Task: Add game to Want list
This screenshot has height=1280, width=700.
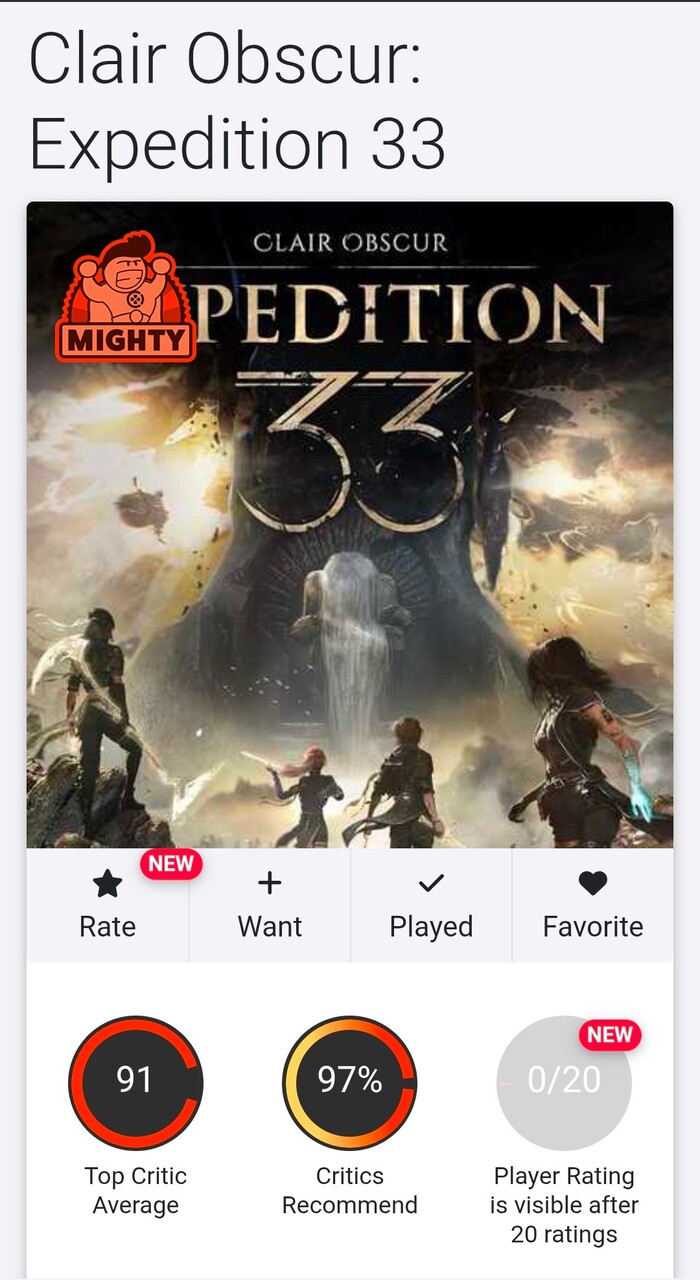Action: tap(269, 906)
